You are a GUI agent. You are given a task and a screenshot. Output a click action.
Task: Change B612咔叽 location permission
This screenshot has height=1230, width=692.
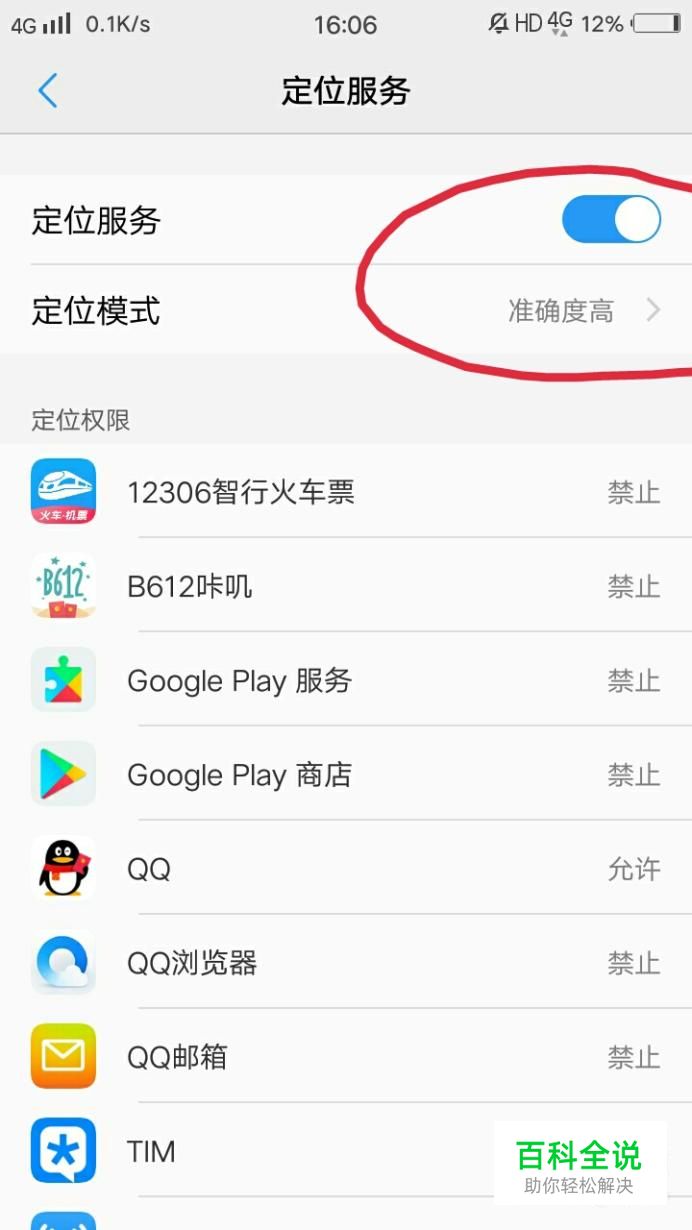click(346, 585)
